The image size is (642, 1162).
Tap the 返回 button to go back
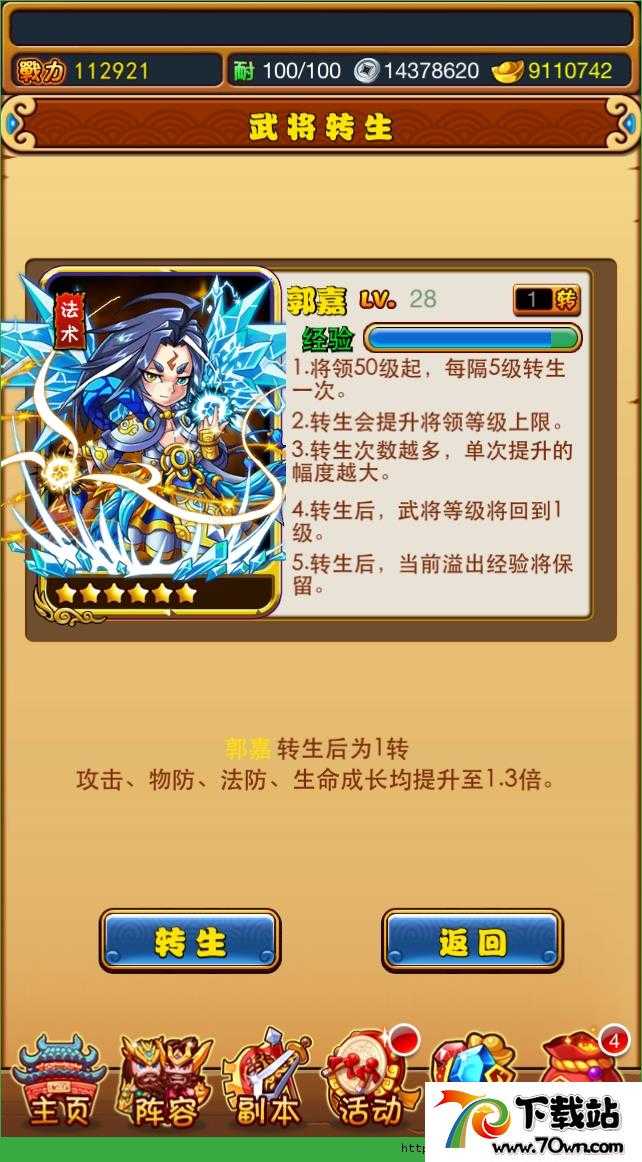click(472, 941)
